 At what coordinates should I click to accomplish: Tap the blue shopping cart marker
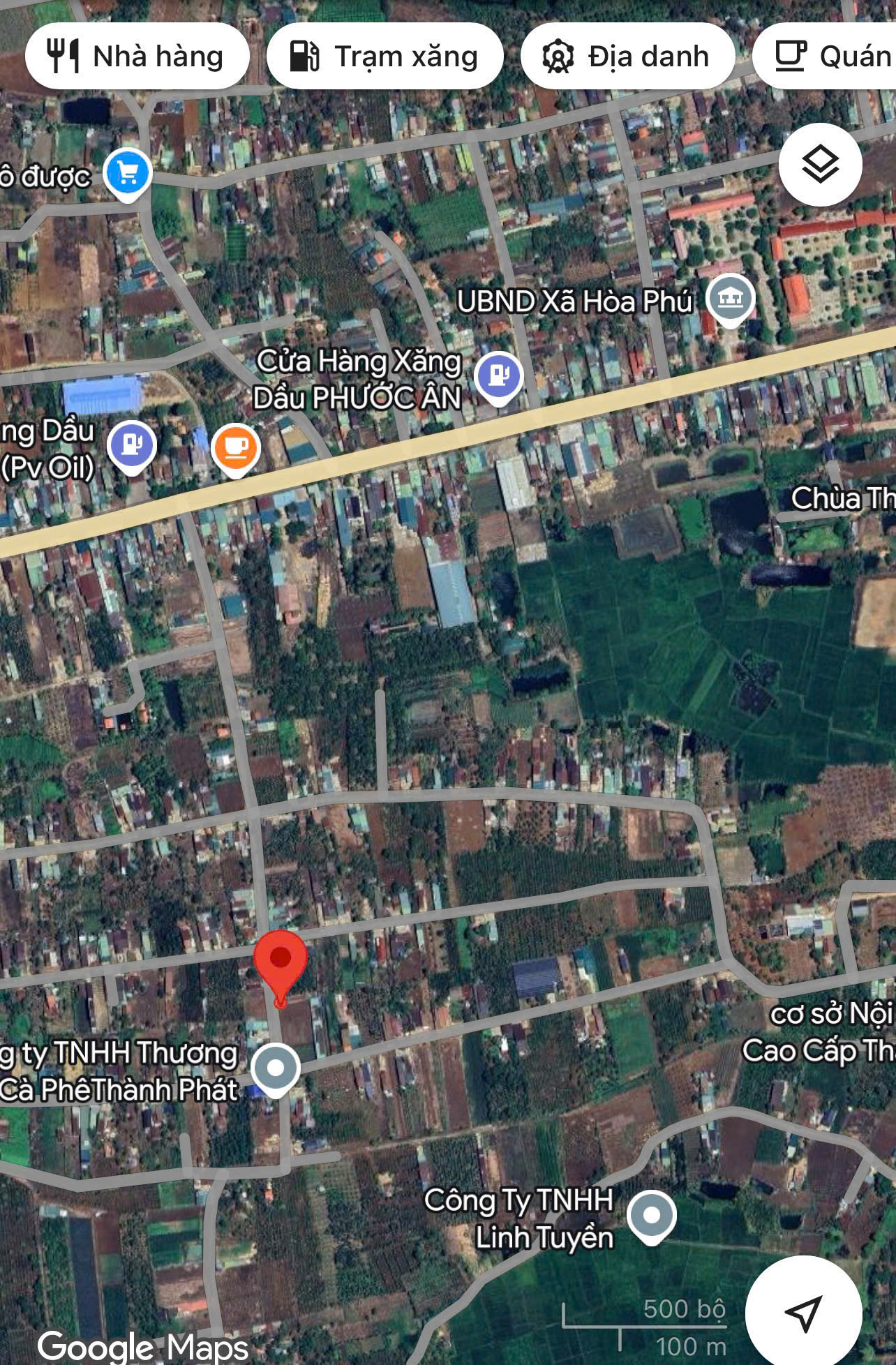[127, 173]
